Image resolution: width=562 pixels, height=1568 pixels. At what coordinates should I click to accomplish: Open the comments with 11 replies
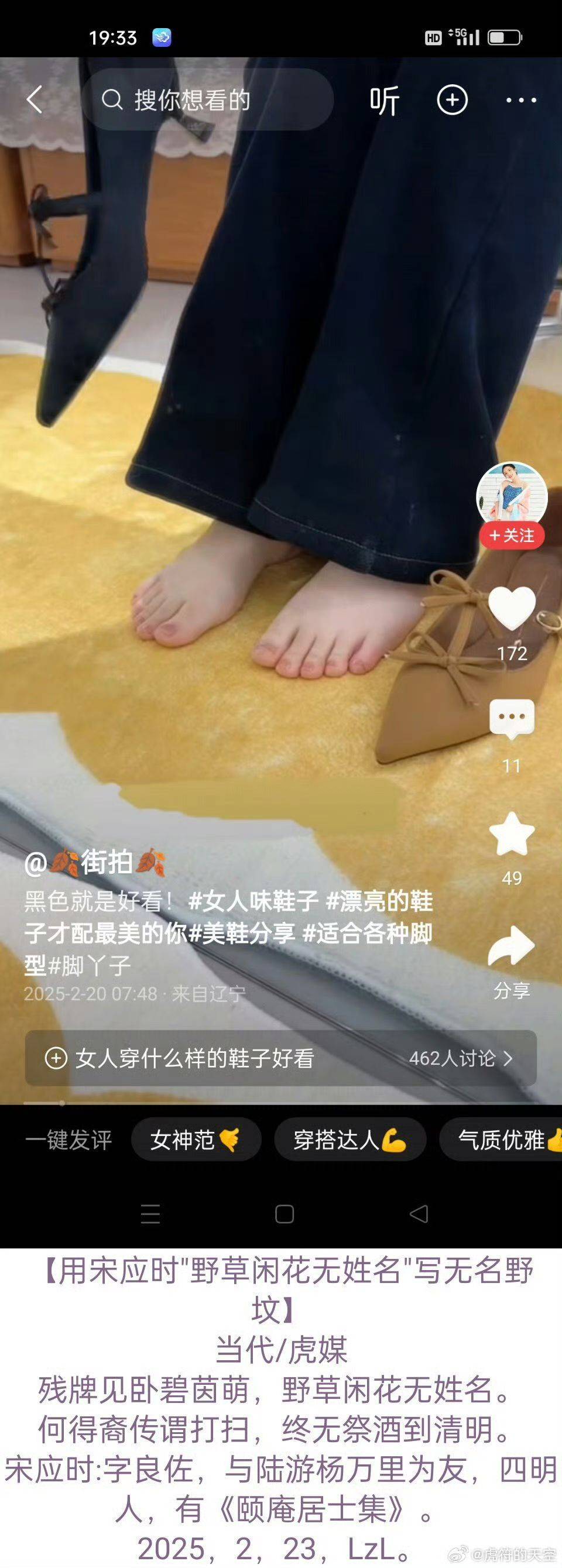[512, 719]
